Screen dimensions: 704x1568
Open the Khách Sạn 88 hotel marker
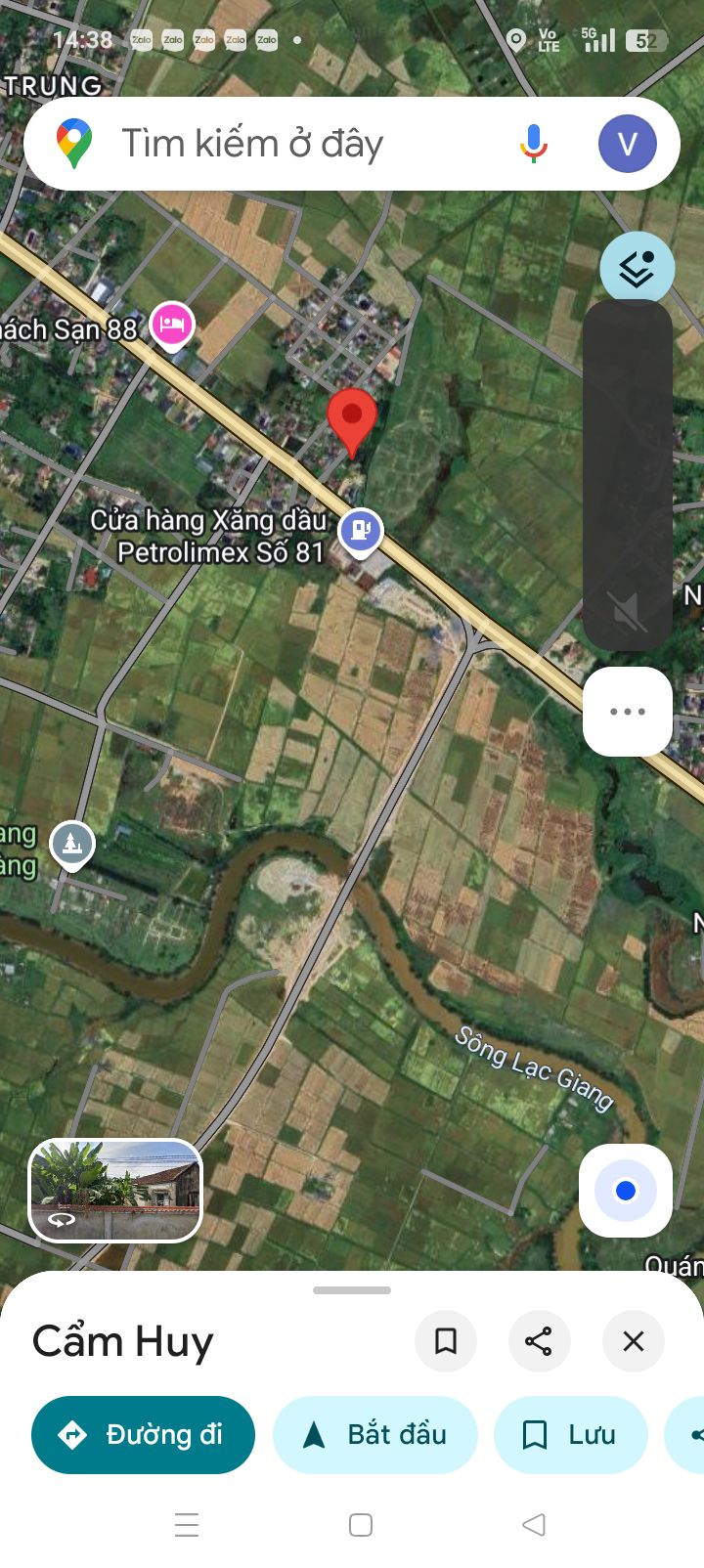(172, 326)
